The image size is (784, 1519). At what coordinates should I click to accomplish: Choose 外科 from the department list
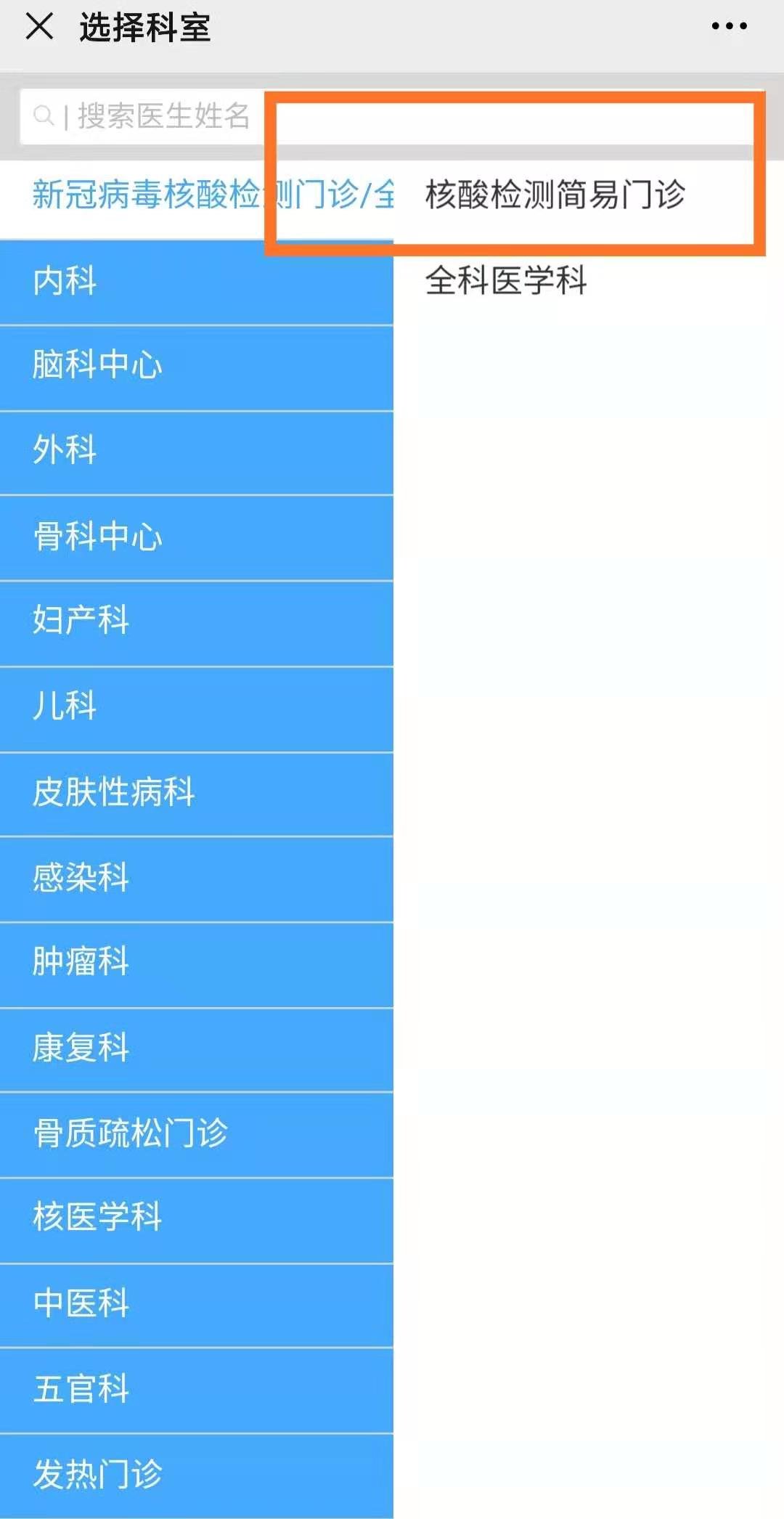coord(196,451)
